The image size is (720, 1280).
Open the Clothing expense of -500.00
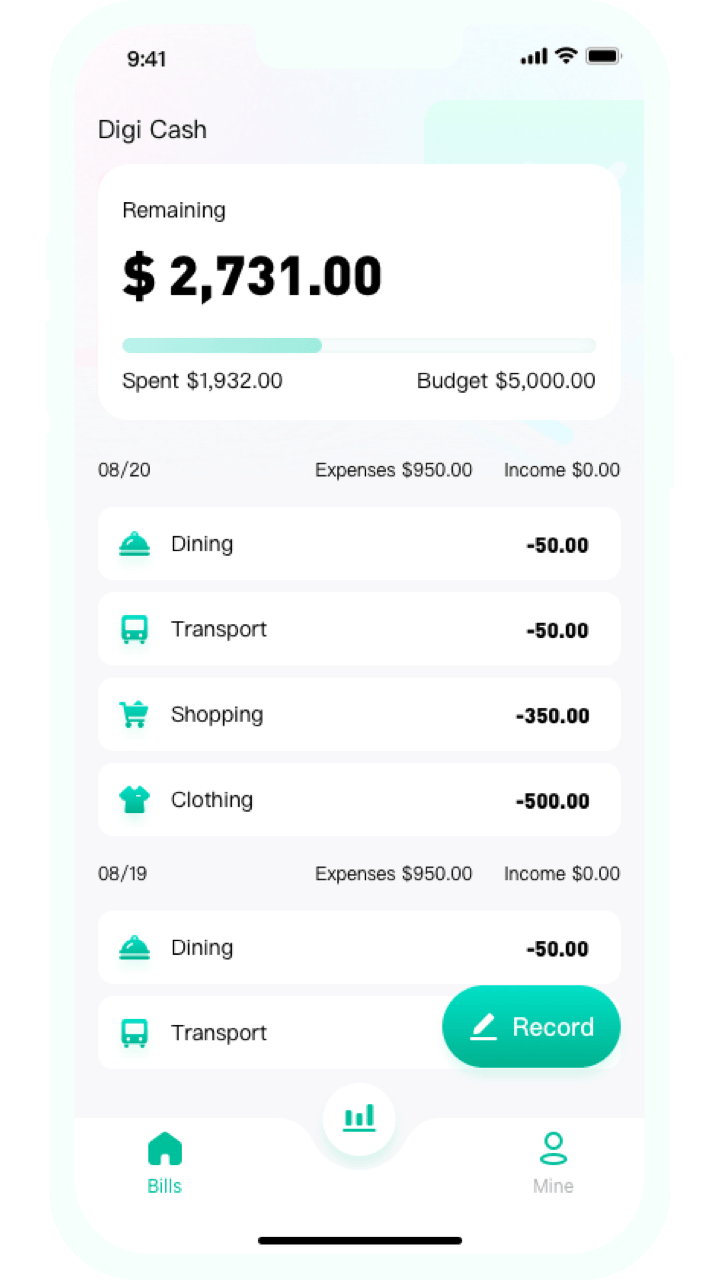pyautogui.click(x=359, y=800)
